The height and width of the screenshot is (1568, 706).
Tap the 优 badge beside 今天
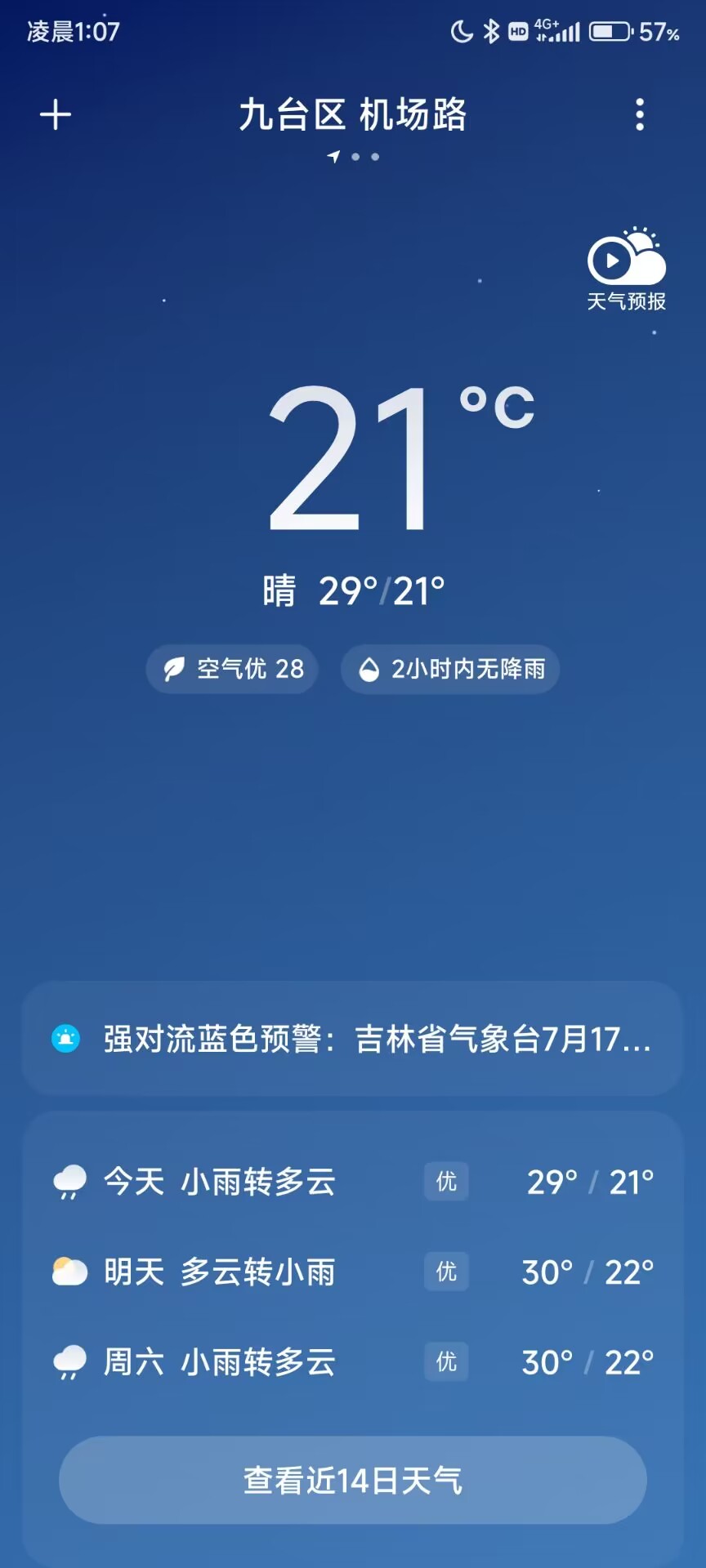pyautogui.click(x=445, y=1182)
